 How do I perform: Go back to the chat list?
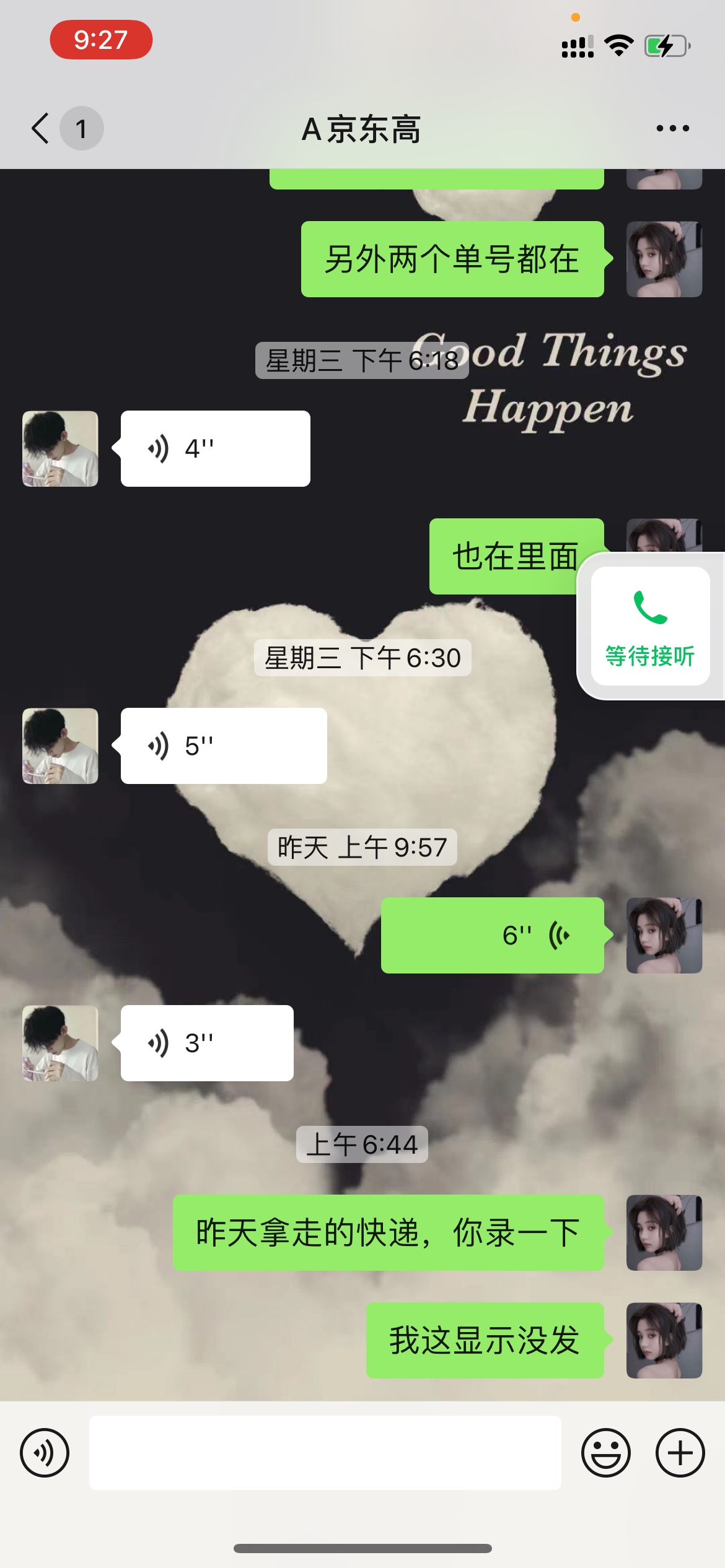[41, 128]
